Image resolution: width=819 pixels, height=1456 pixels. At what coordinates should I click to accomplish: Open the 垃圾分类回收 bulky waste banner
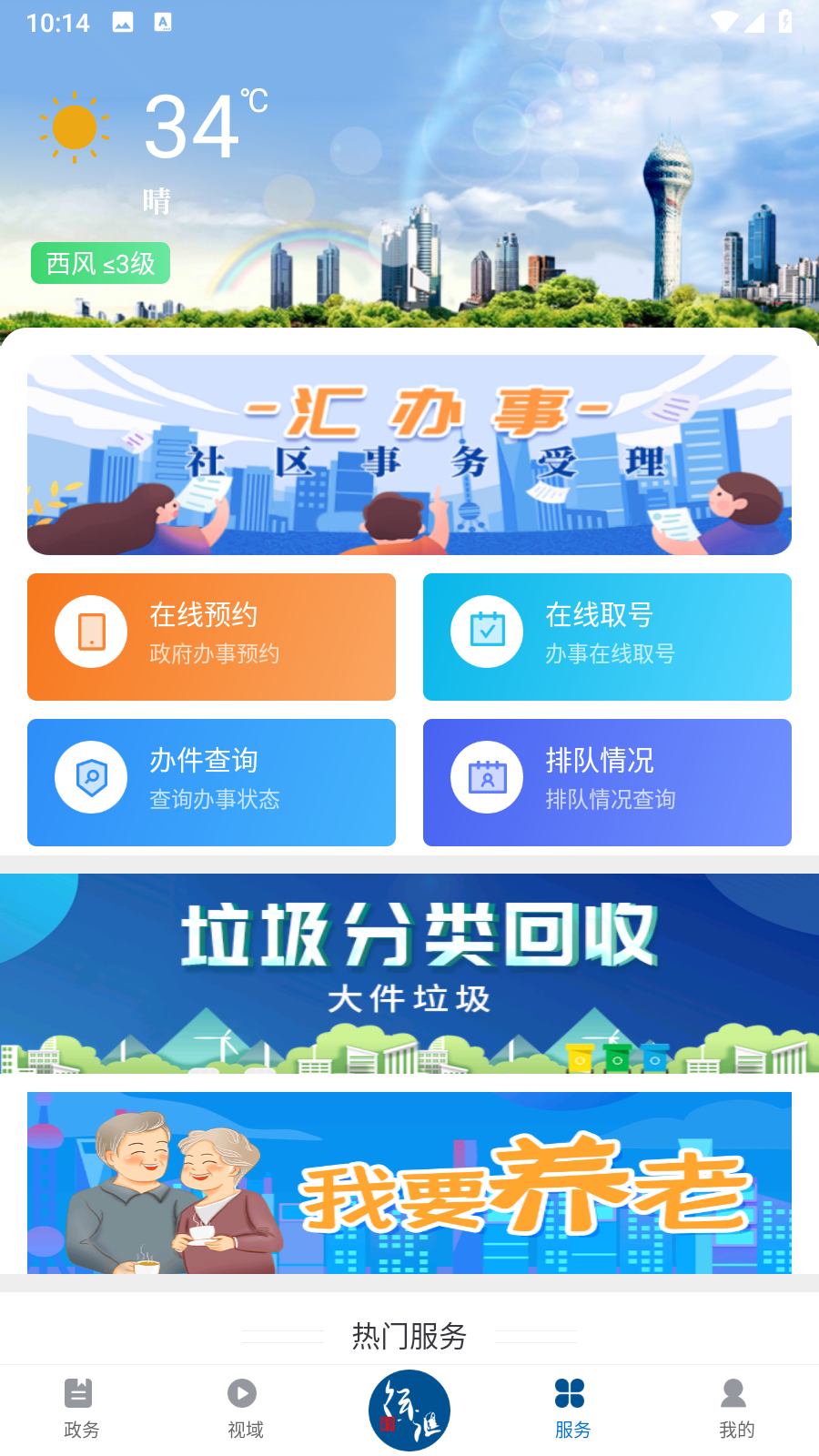(x=409, y=974)
